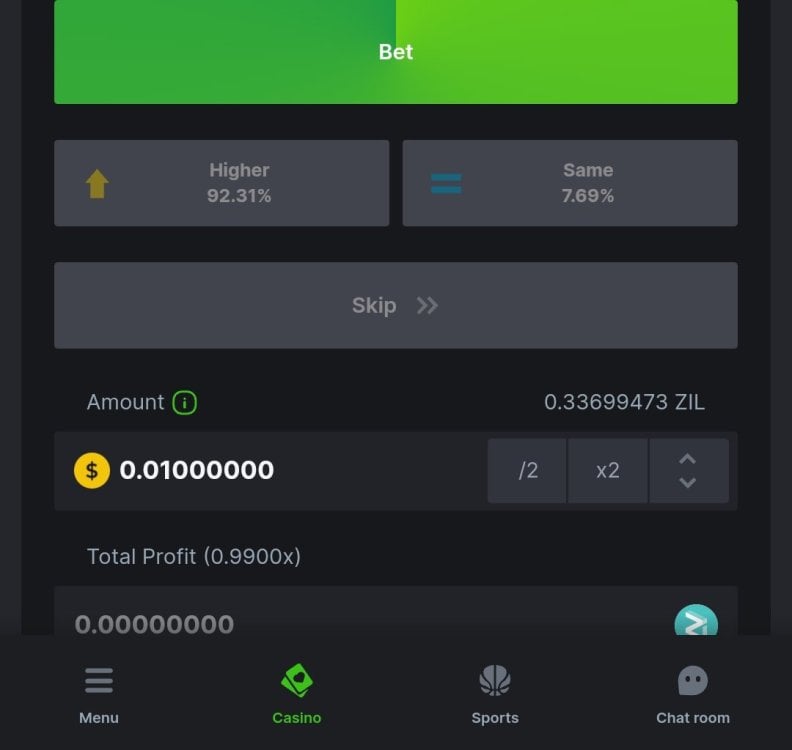The width and height of the screenshot is (792, 750).
Task: Skip the current card
Action: 395,305
